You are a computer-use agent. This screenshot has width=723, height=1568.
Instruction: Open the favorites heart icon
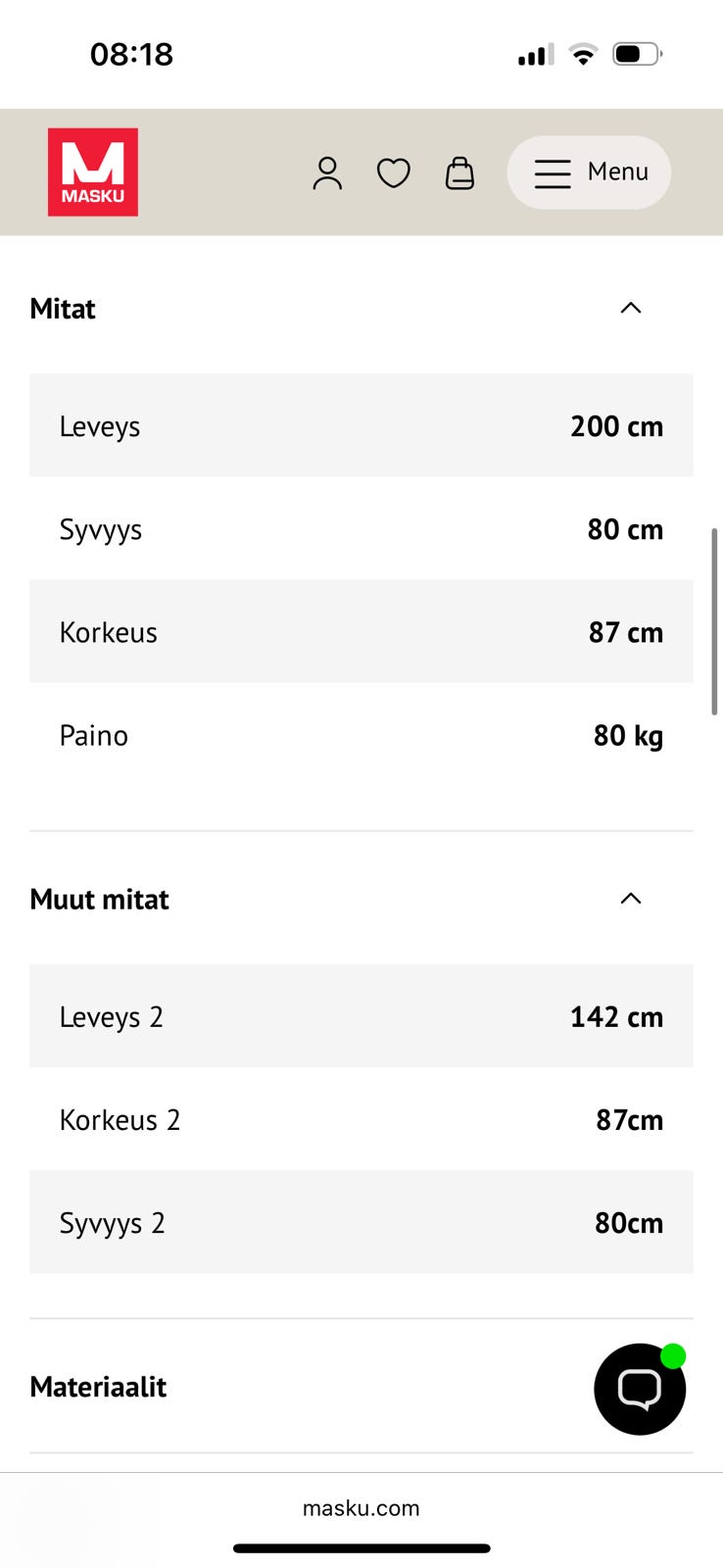coord(393,172)
